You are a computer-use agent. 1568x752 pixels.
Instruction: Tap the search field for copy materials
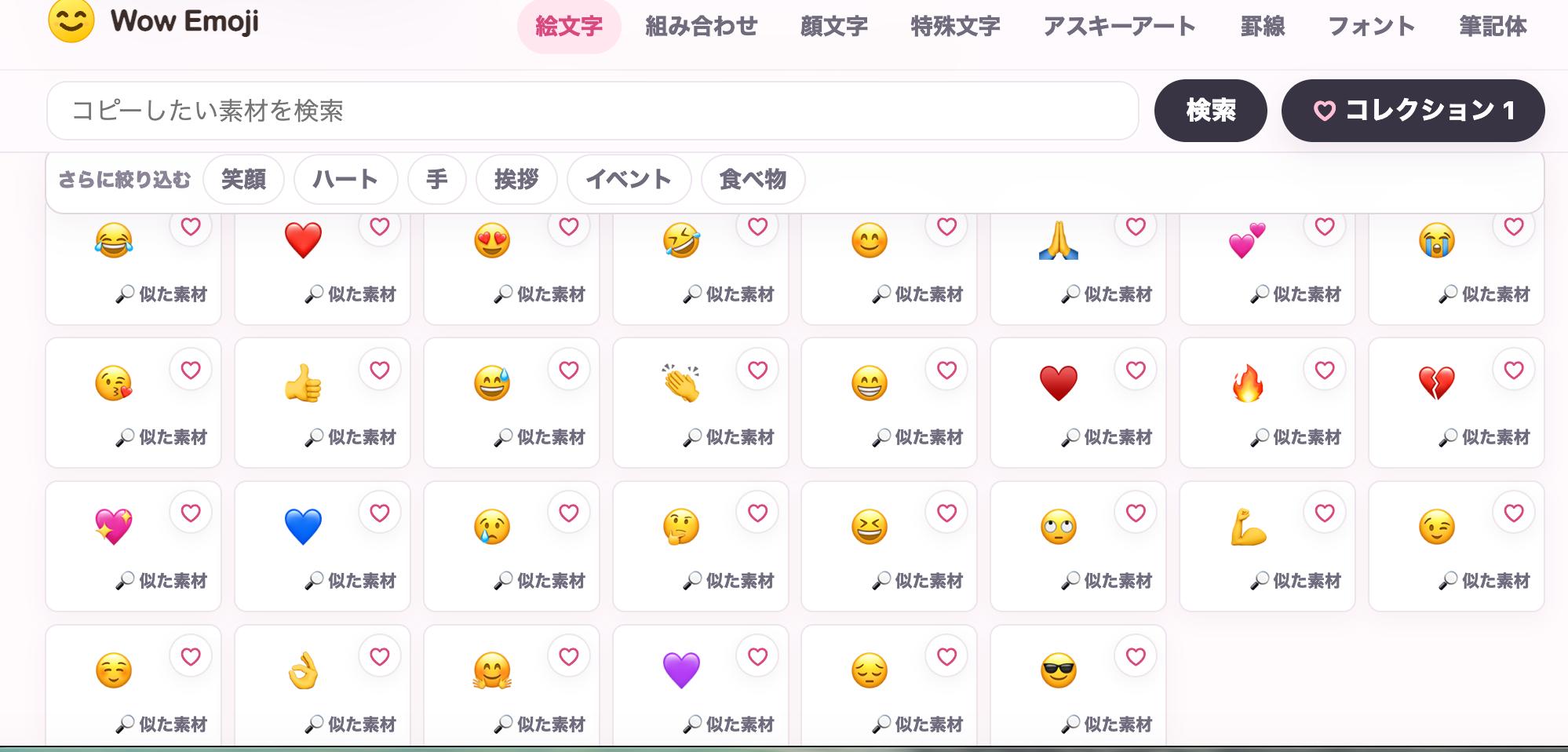tap(593, 111)
